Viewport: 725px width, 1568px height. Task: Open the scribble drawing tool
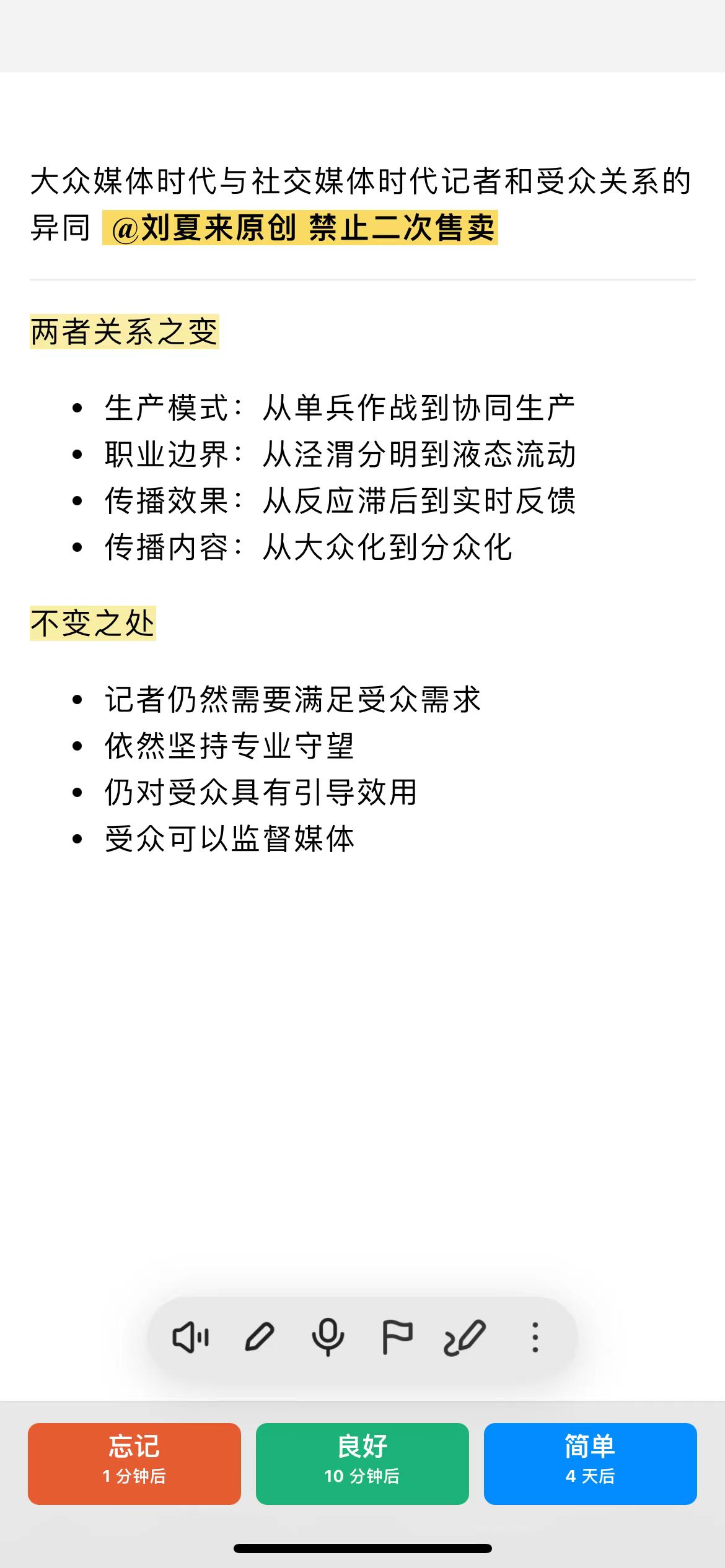[x=465, y=1338]
